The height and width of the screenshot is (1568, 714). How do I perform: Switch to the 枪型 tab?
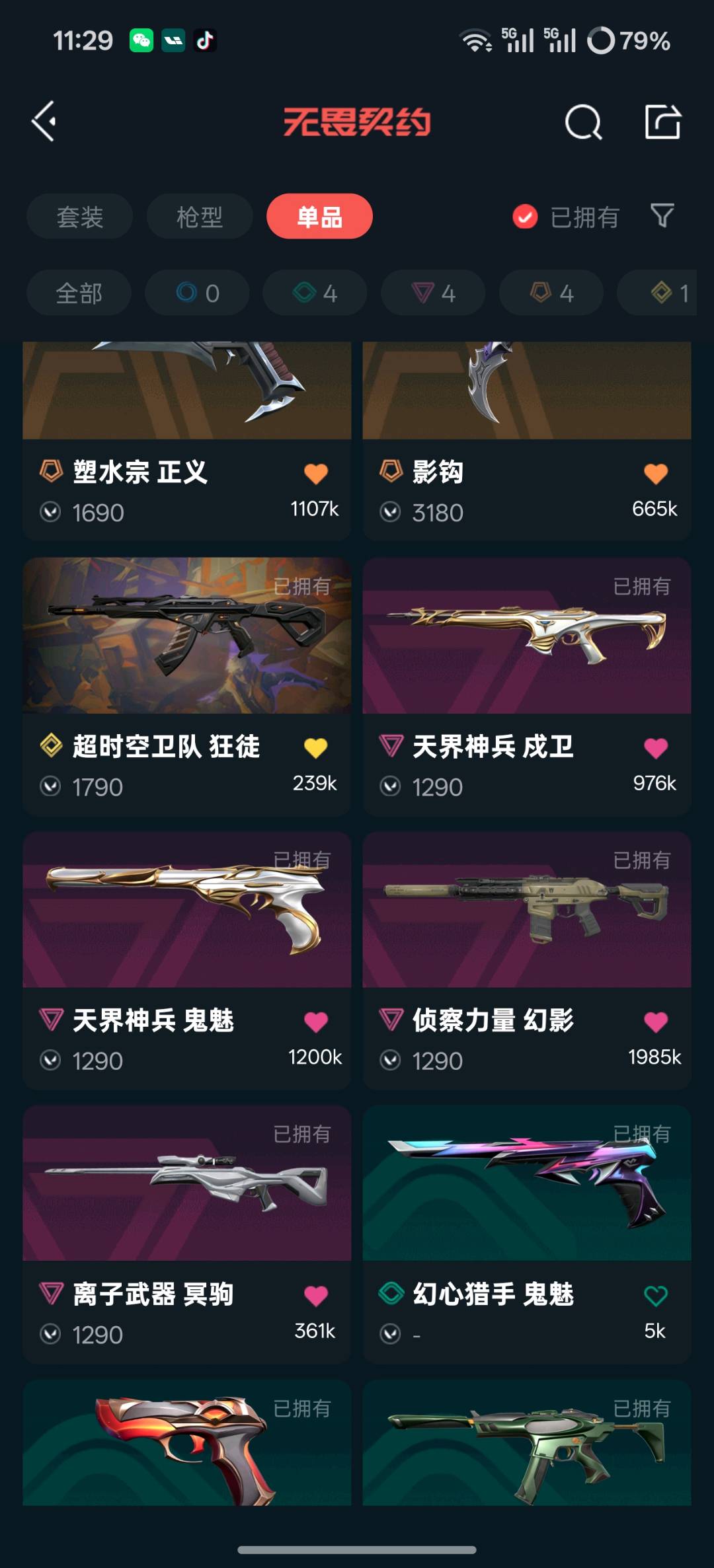click(x=200, y=217)
